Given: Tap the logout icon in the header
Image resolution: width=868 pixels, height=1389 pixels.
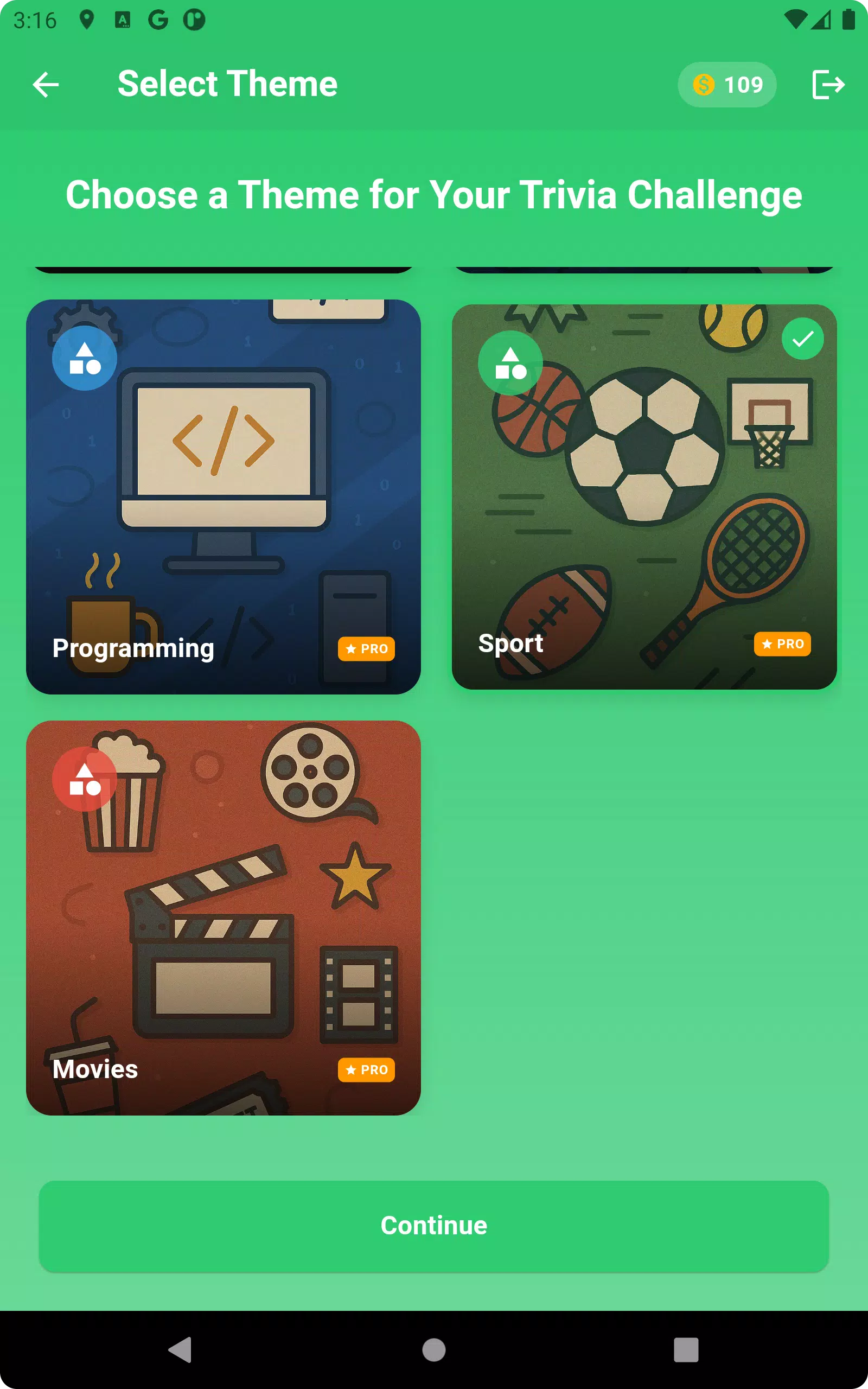Looking at the screenshot, I should [828, 85].
